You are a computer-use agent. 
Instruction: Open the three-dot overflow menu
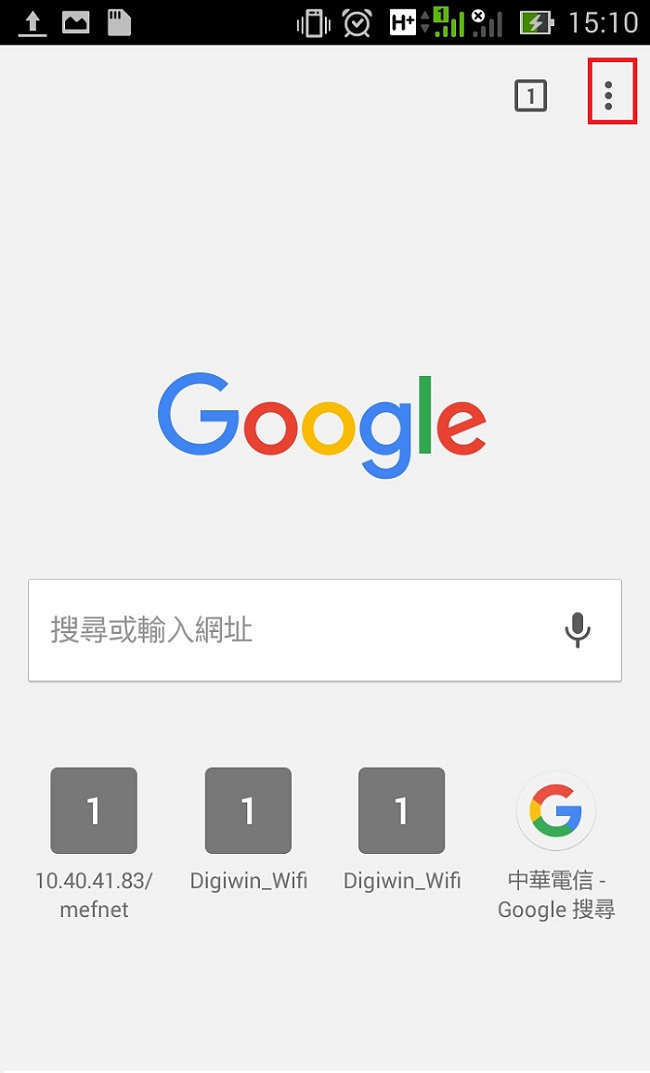pyautogui.click(x=609, y=95)
